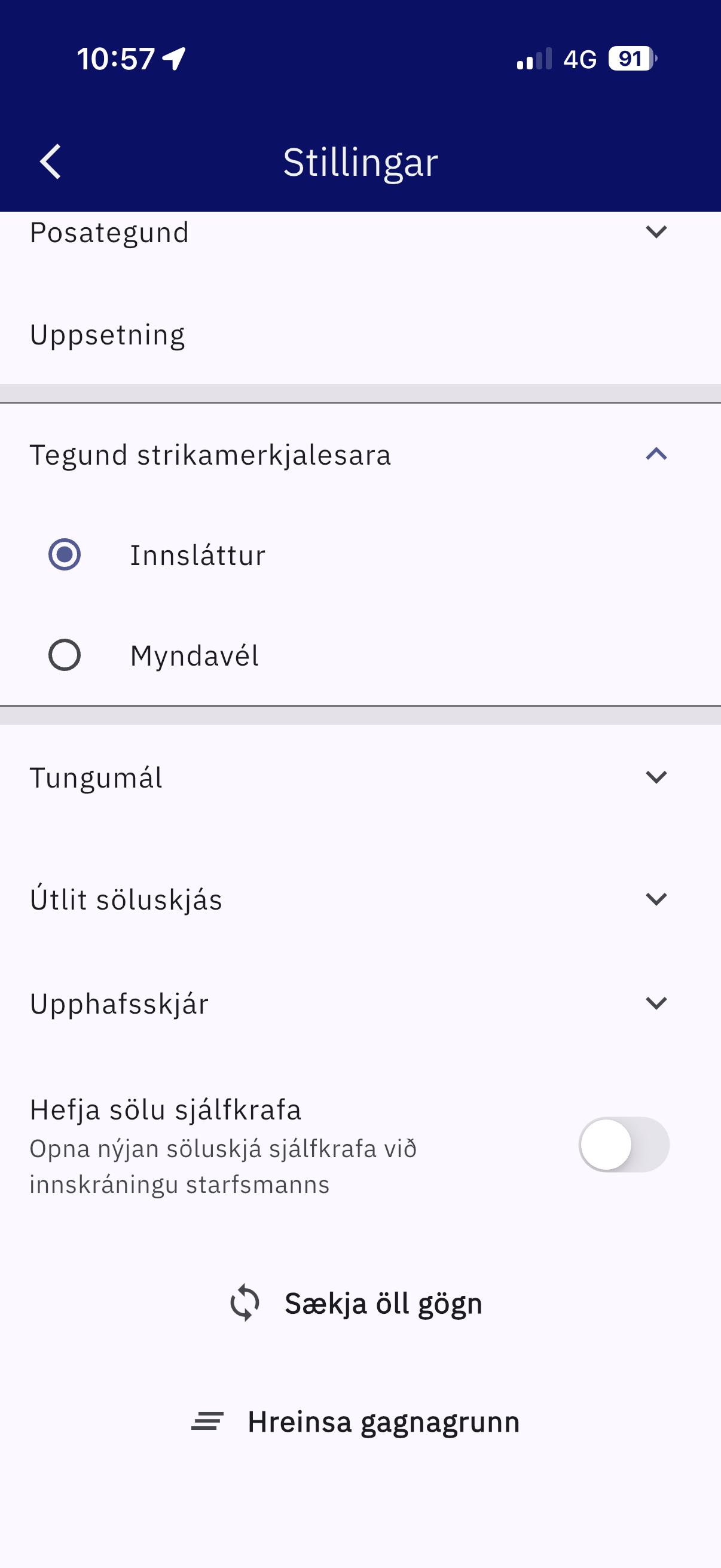The image size is (721, 1568).
Task: Enable the Hefja sölu sjálfkrafa switch
Action: coord(624,1145)
